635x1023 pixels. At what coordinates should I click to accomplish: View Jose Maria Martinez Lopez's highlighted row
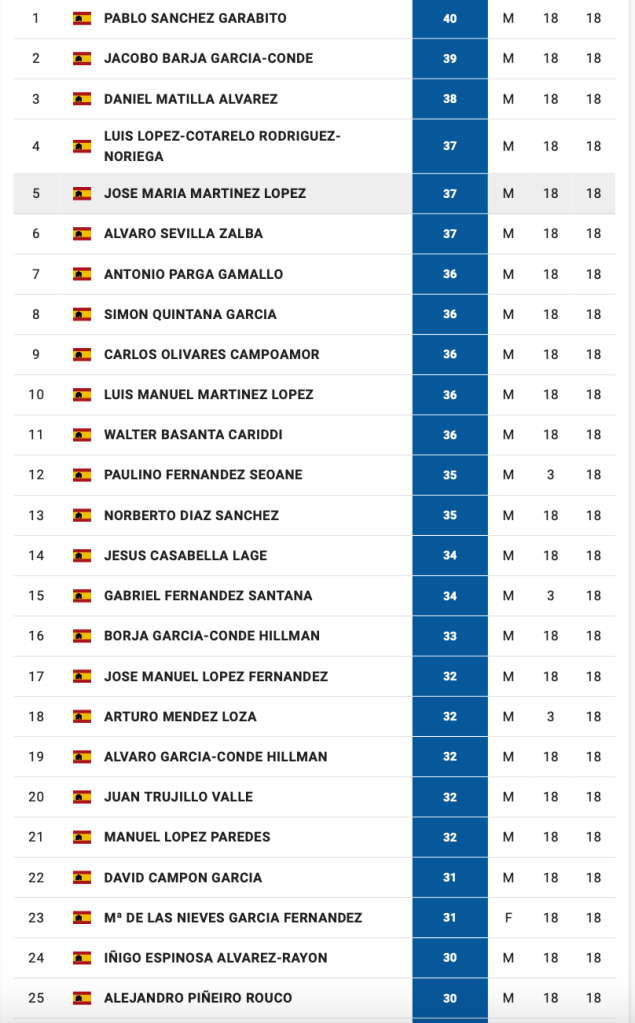coord(204,193)
